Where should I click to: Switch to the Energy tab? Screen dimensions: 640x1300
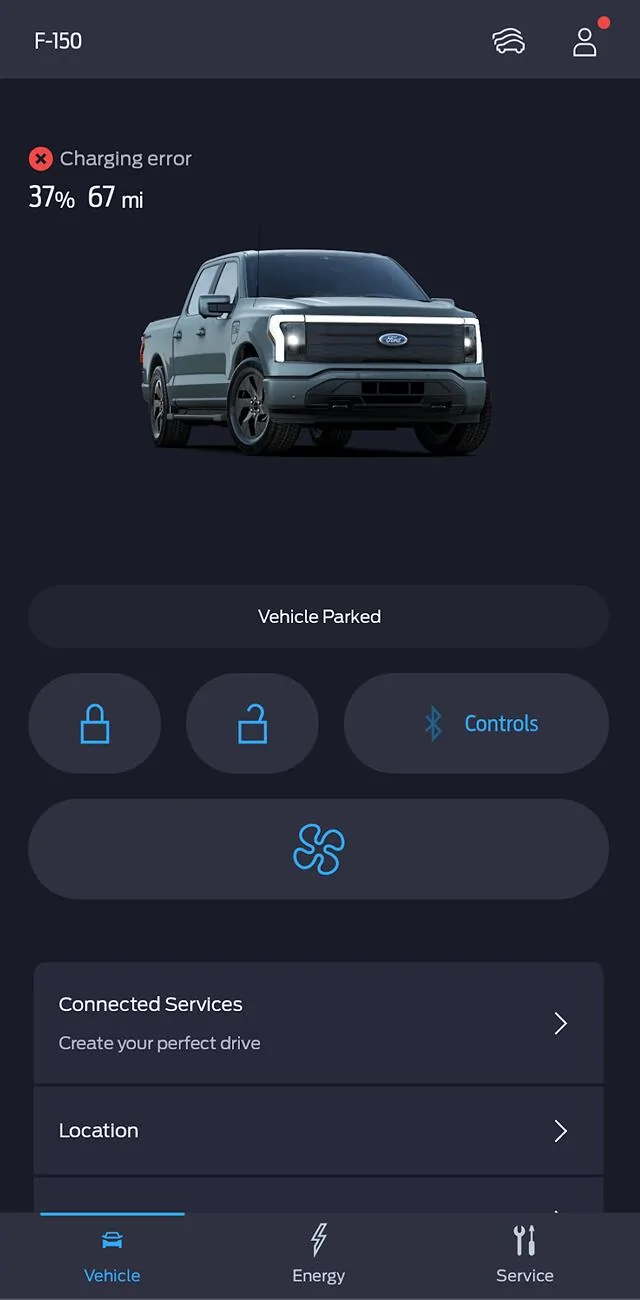(x=318, y=1255)
